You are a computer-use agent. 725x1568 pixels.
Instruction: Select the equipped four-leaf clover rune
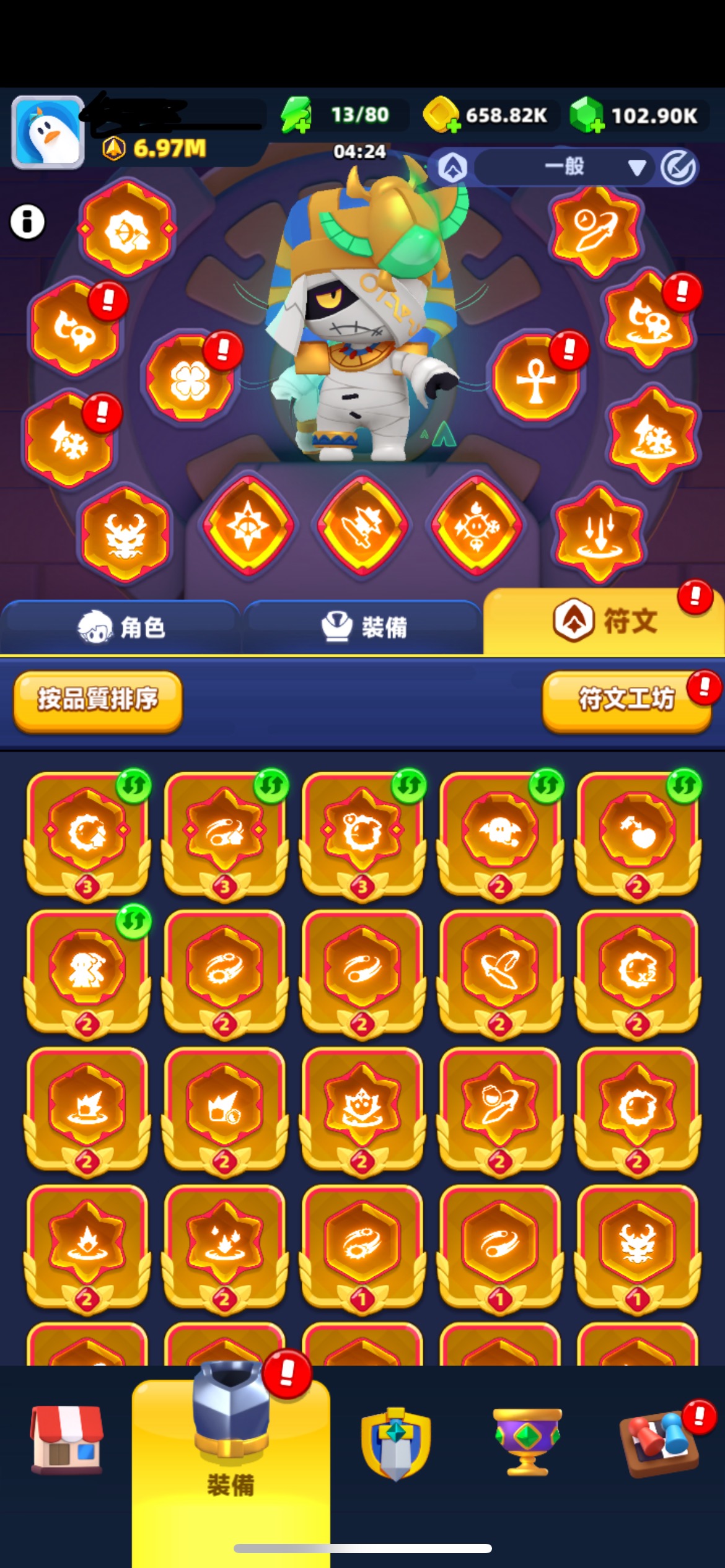point(190,377)
